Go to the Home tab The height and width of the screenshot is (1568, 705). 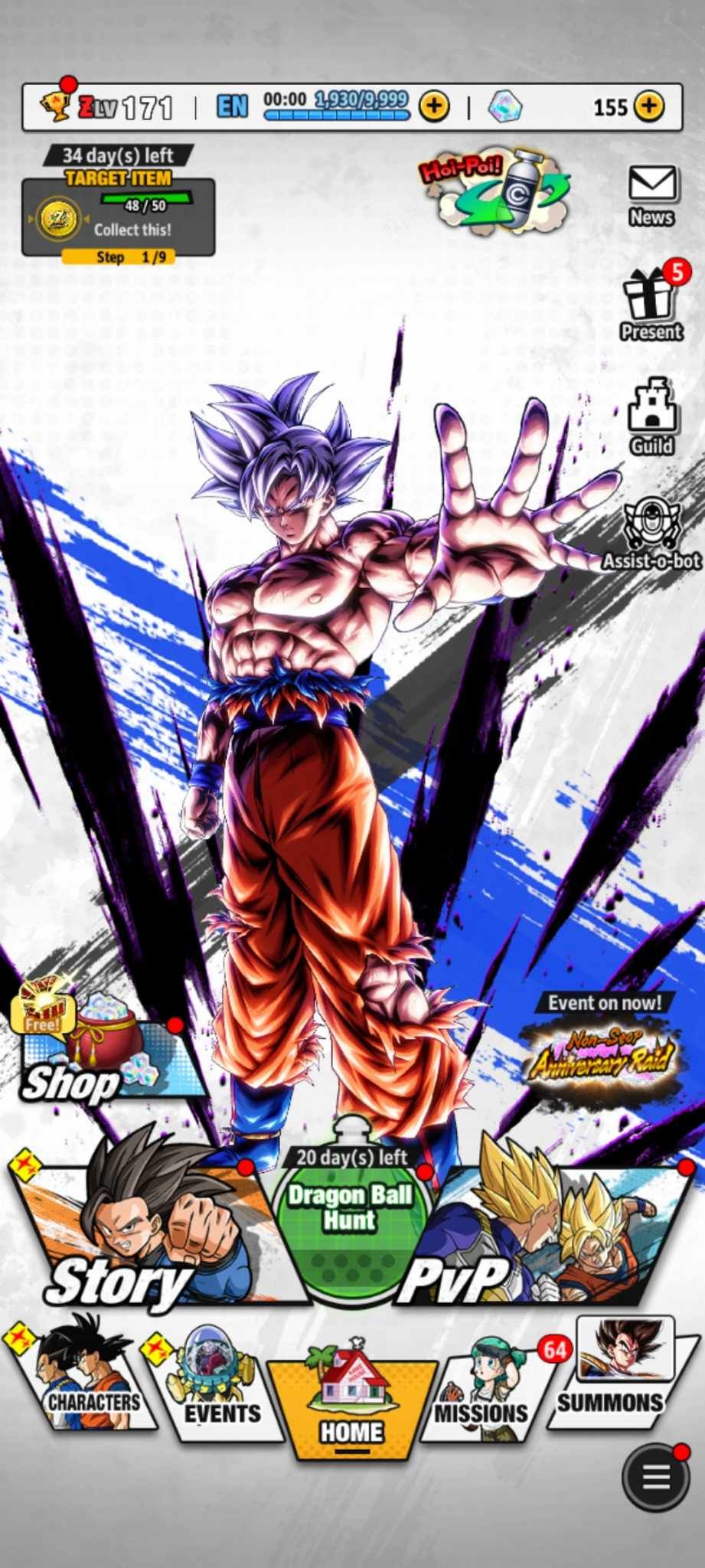point(351,1403)
